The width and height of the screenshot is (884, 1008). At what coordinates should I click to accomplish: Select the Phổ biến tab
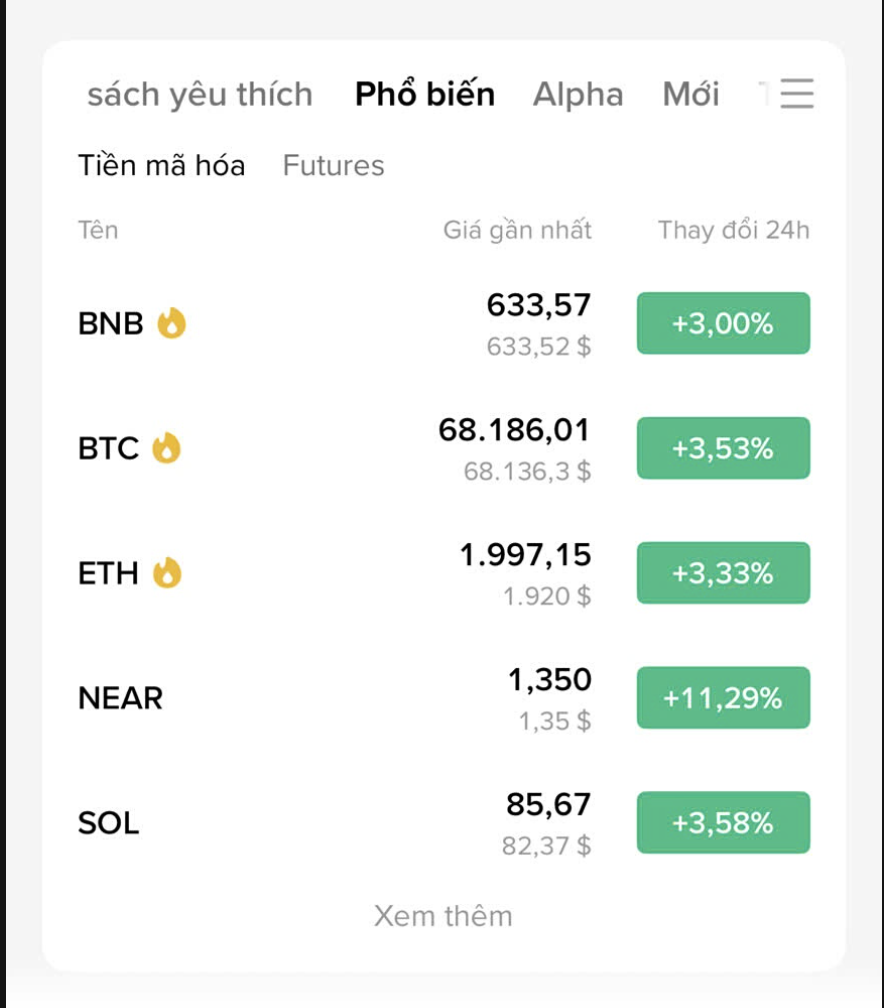pos(425,95)
